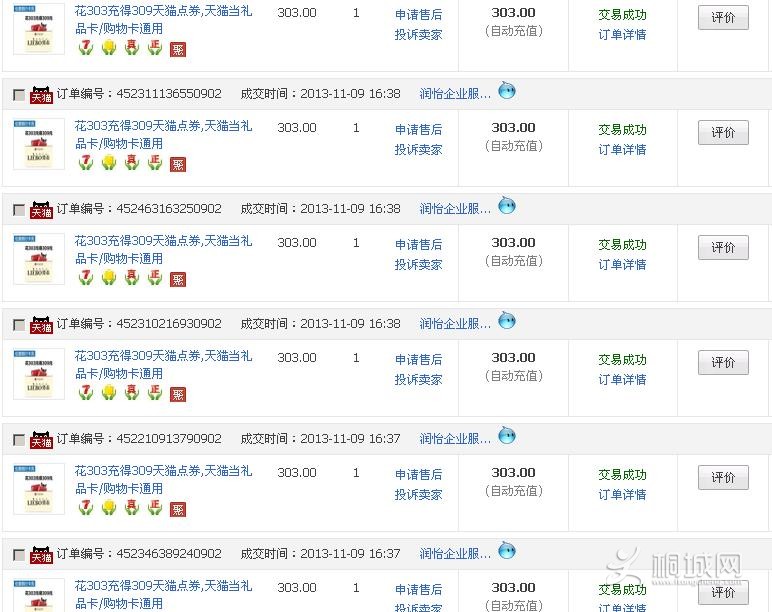Chat with the seller of order 452463163250902
The height and width of the screenshot is (612, 772).
click(x=507, y=207)
